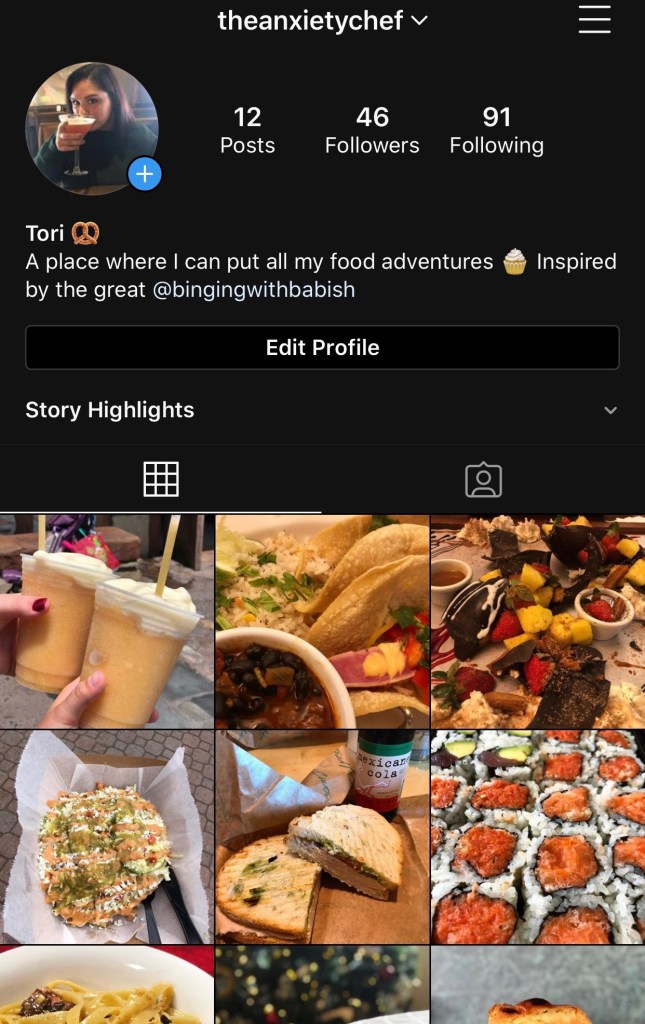View the 91 Following list

[496, 131]
